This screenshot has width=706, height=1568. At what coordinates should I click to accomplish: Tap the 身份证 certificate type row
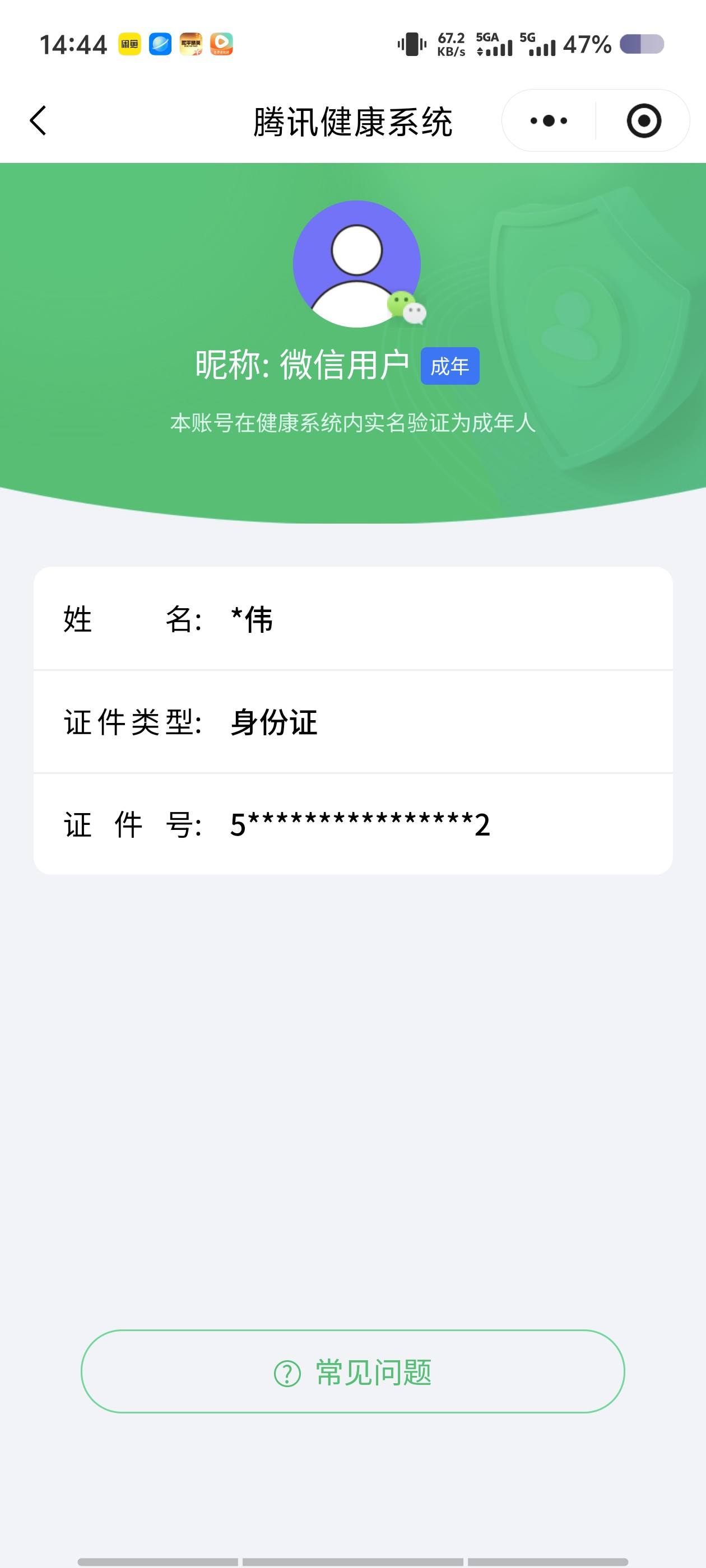coord(352,722)
